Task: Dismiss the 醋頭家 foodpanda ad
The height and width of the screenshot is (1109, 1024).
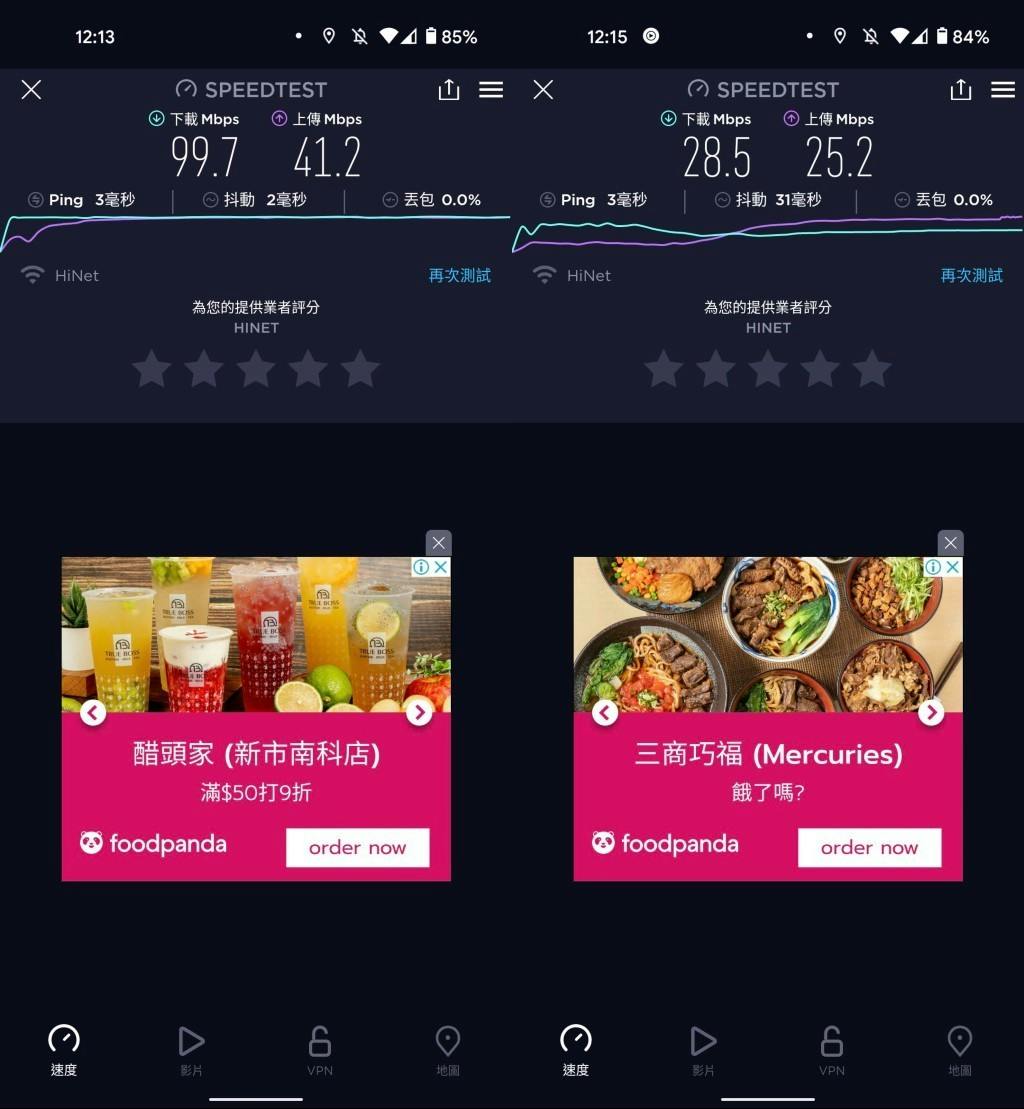Action: (438, 543)
